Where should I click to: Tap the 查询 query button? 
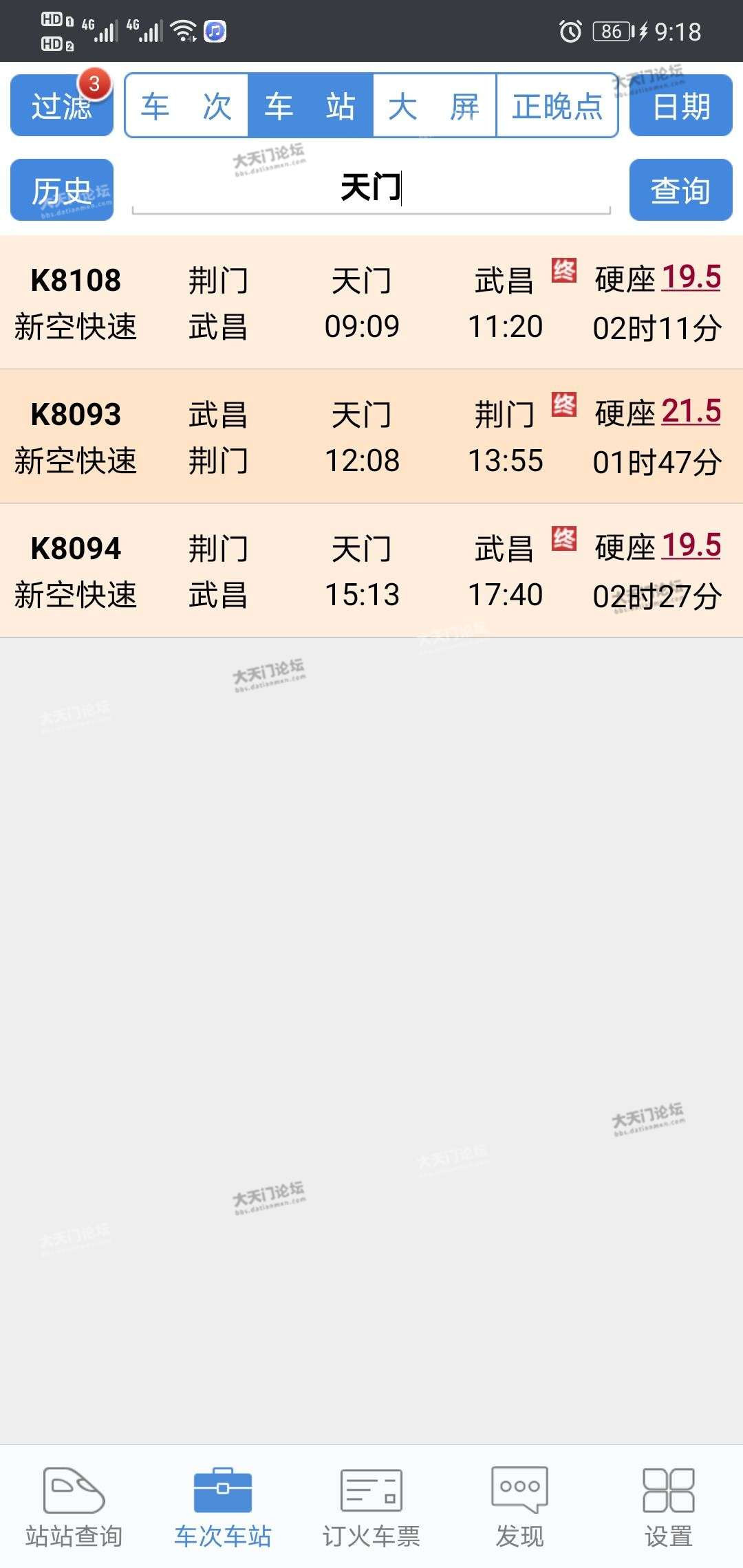[680, 190]
